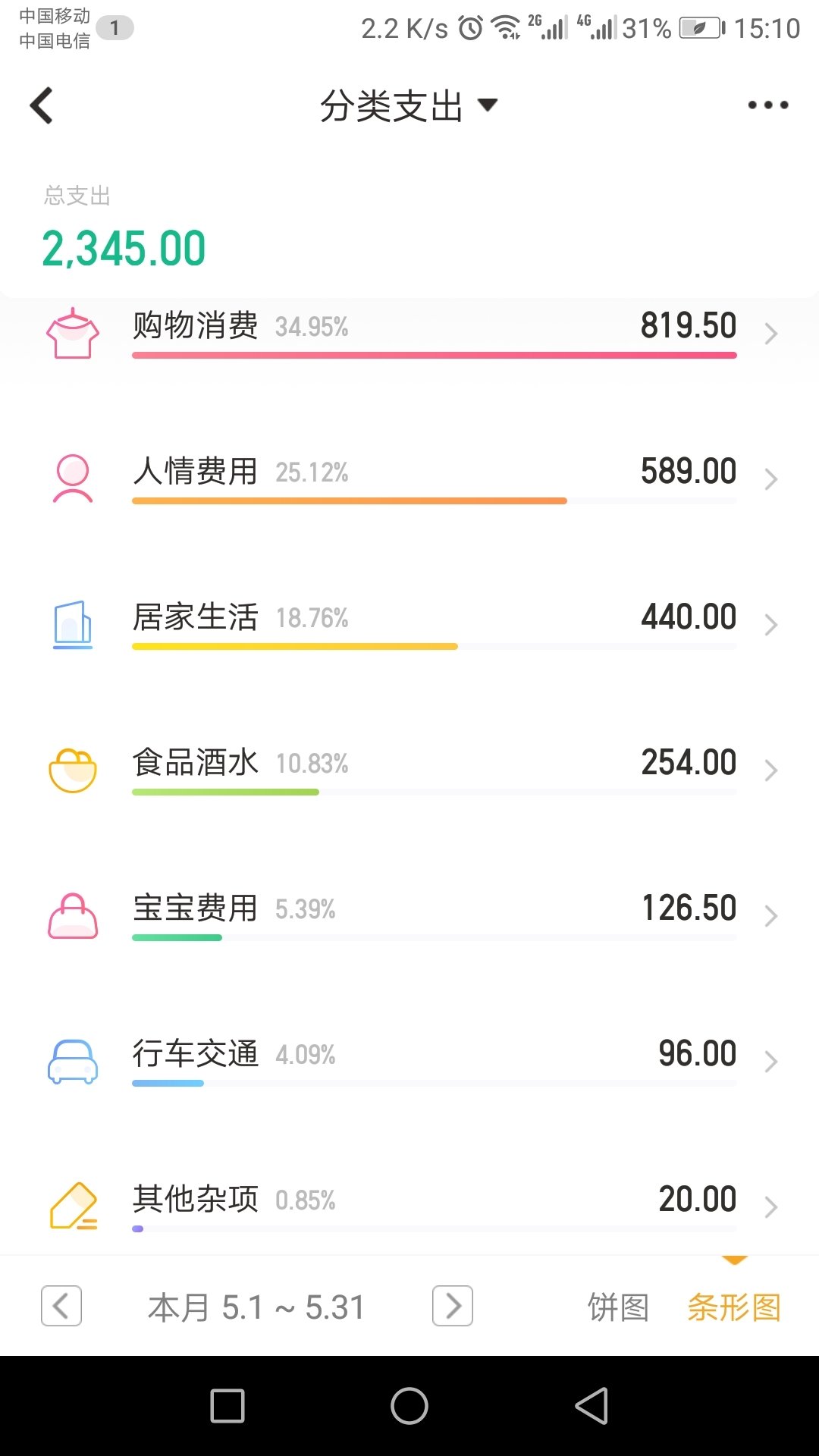Switch to the 饼图 pie chart view
The height and width of the screenshot is (1456, 819).
click(619, 1307)
